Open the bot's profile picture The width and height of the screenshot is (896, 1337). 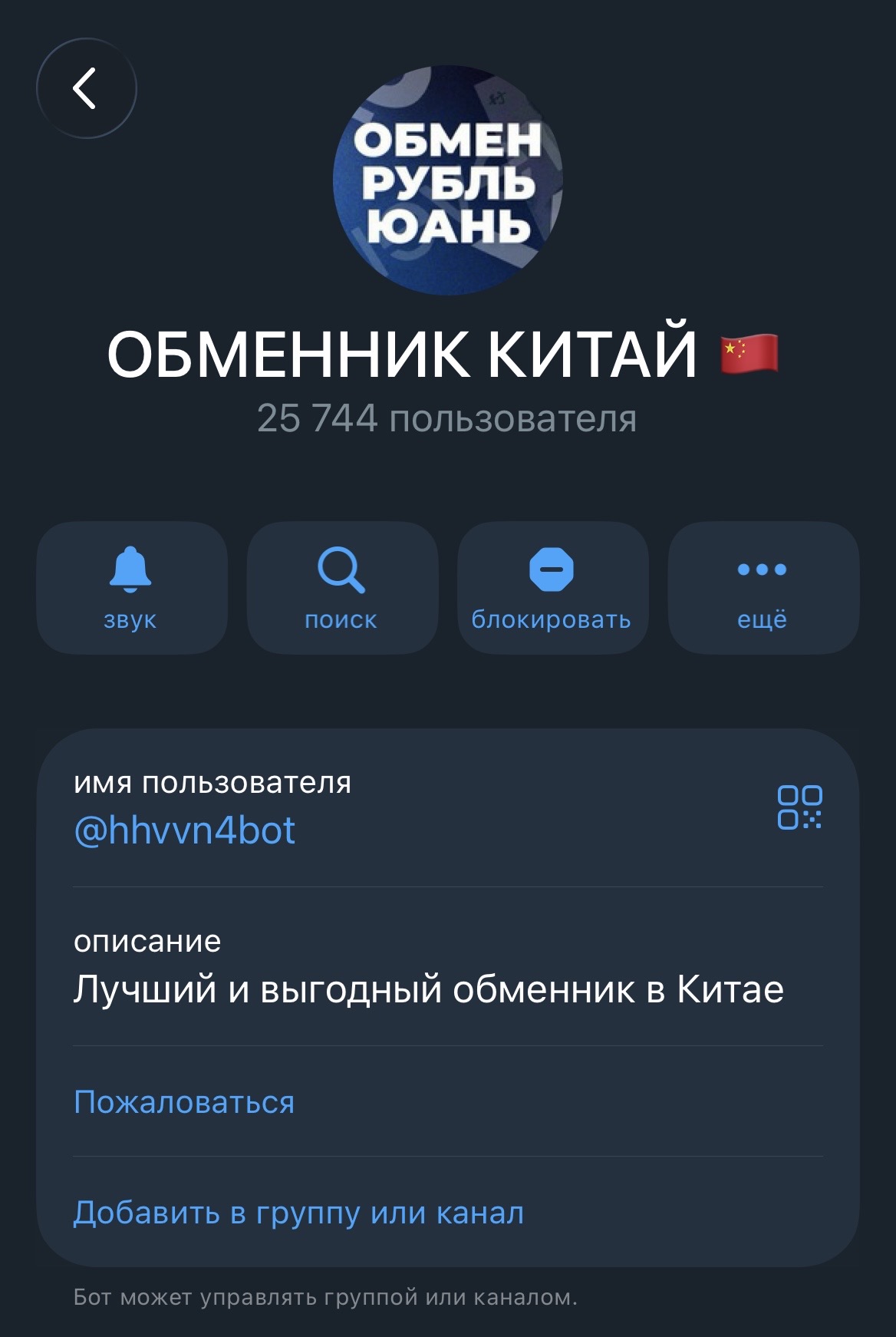tap(448, 181)
